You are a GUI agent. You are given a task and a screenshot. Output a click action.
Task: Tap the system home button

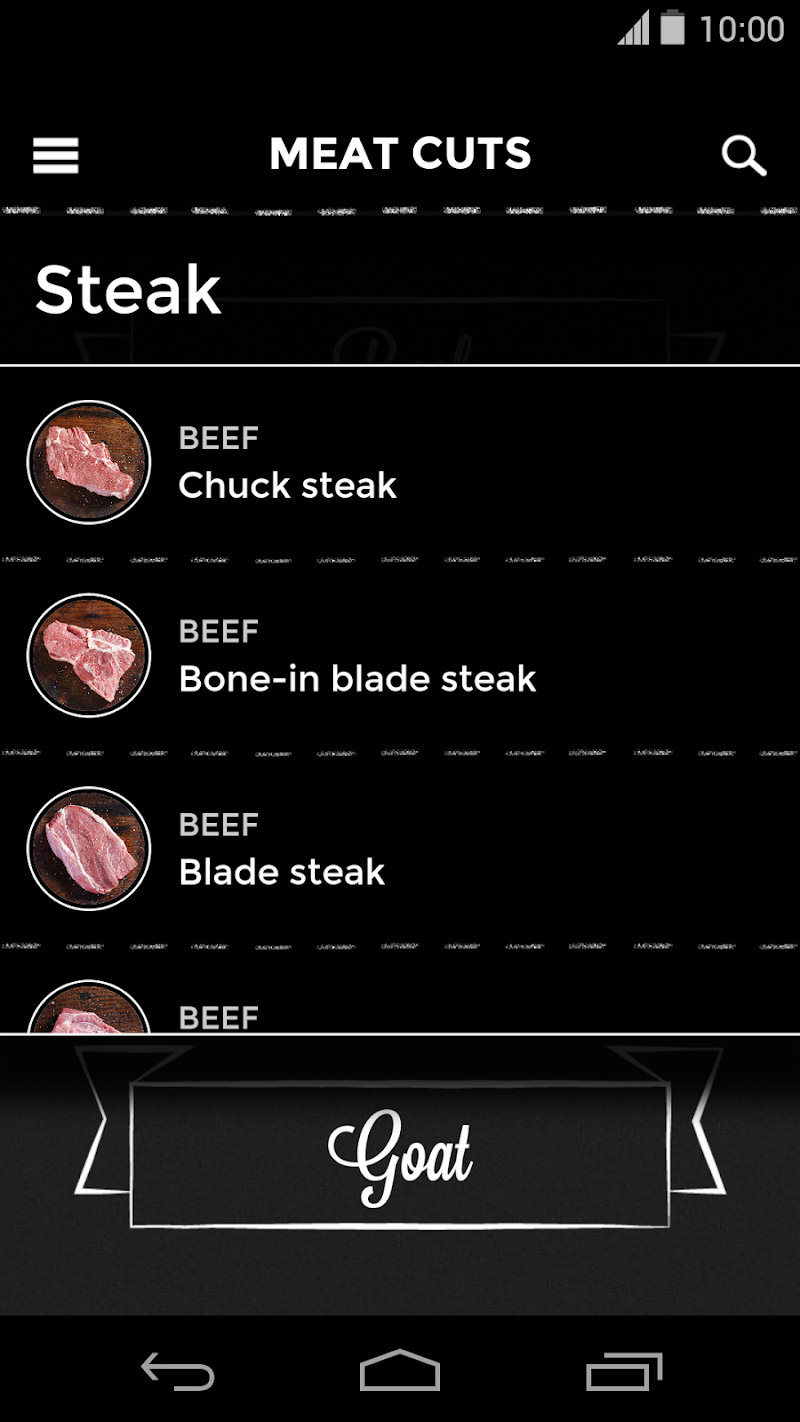pyautogui.click(x=400, y=1370)
